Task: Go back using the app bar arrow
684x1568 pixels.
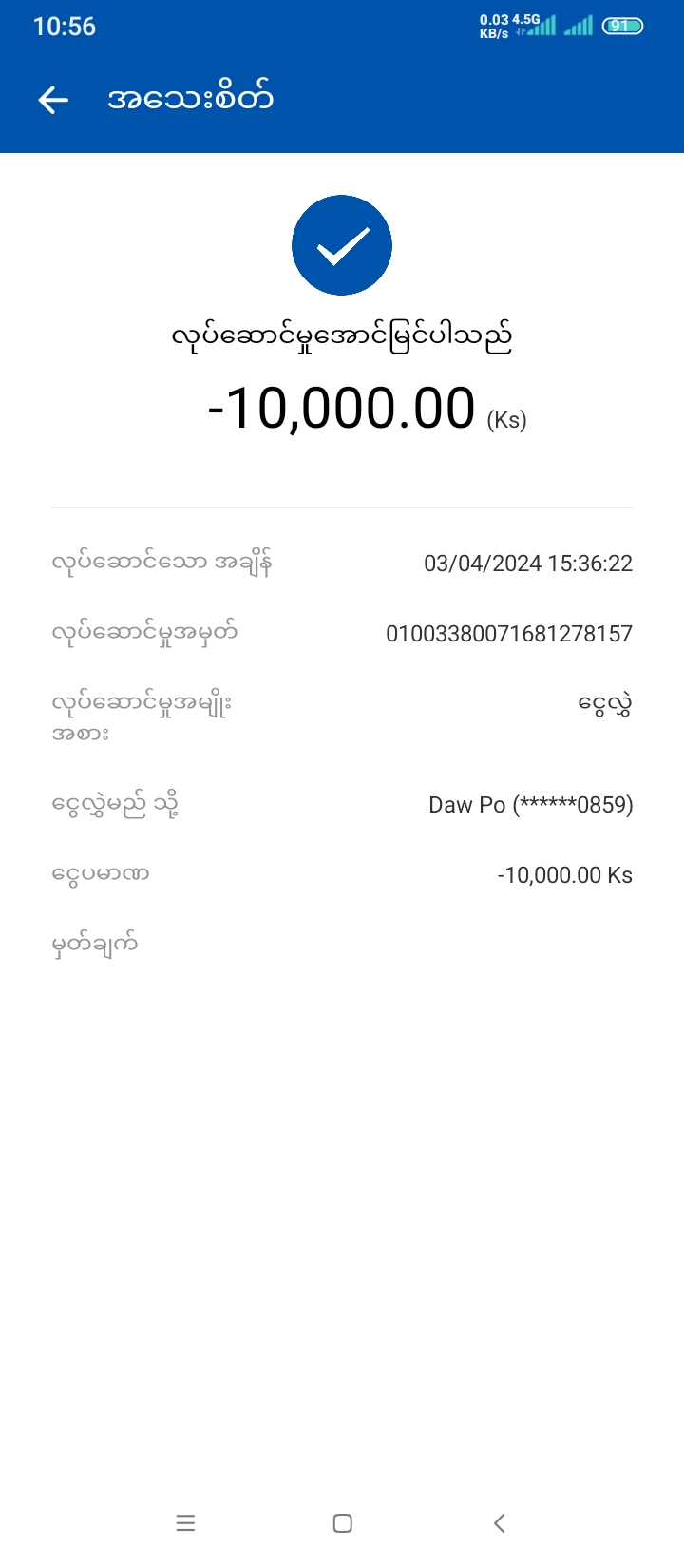Action: click(x=53, y=99)
